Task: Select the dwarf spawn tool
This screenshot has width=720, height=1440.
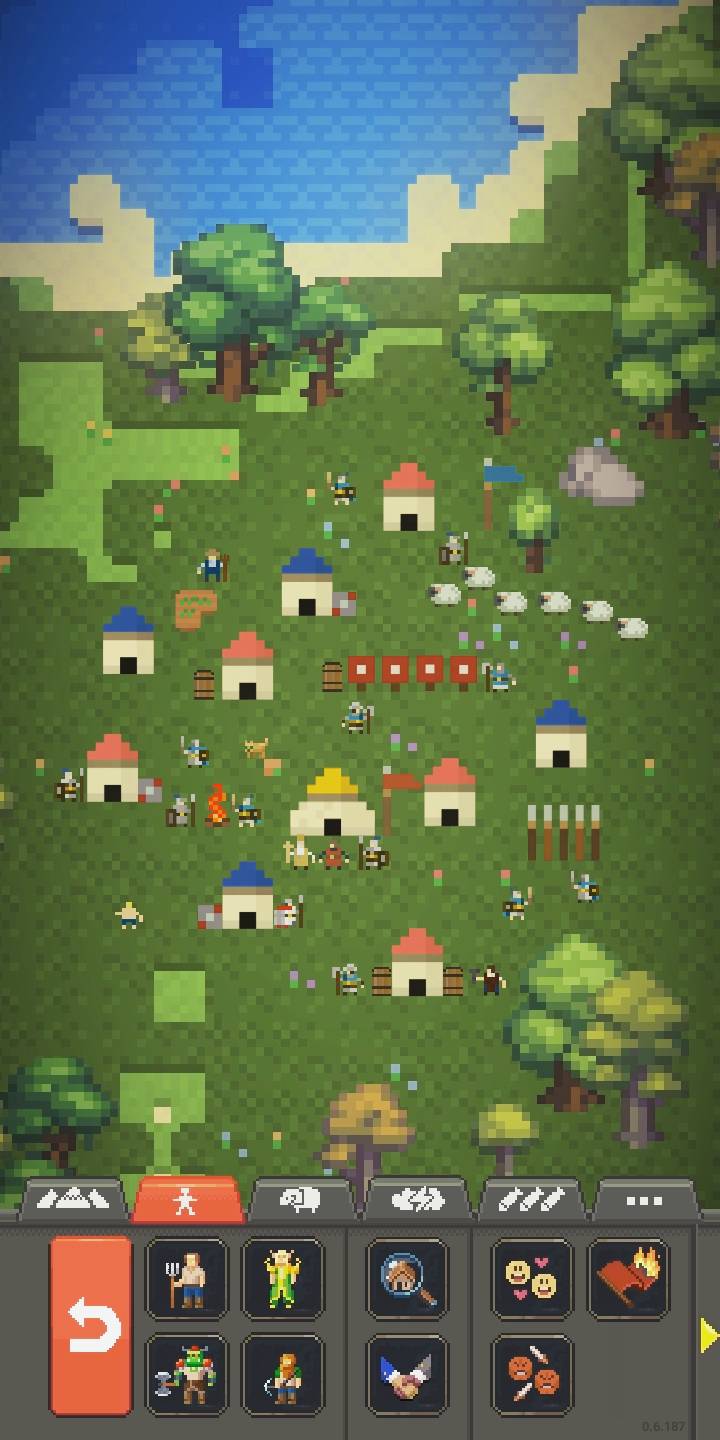Action: tap(284, 1374)
